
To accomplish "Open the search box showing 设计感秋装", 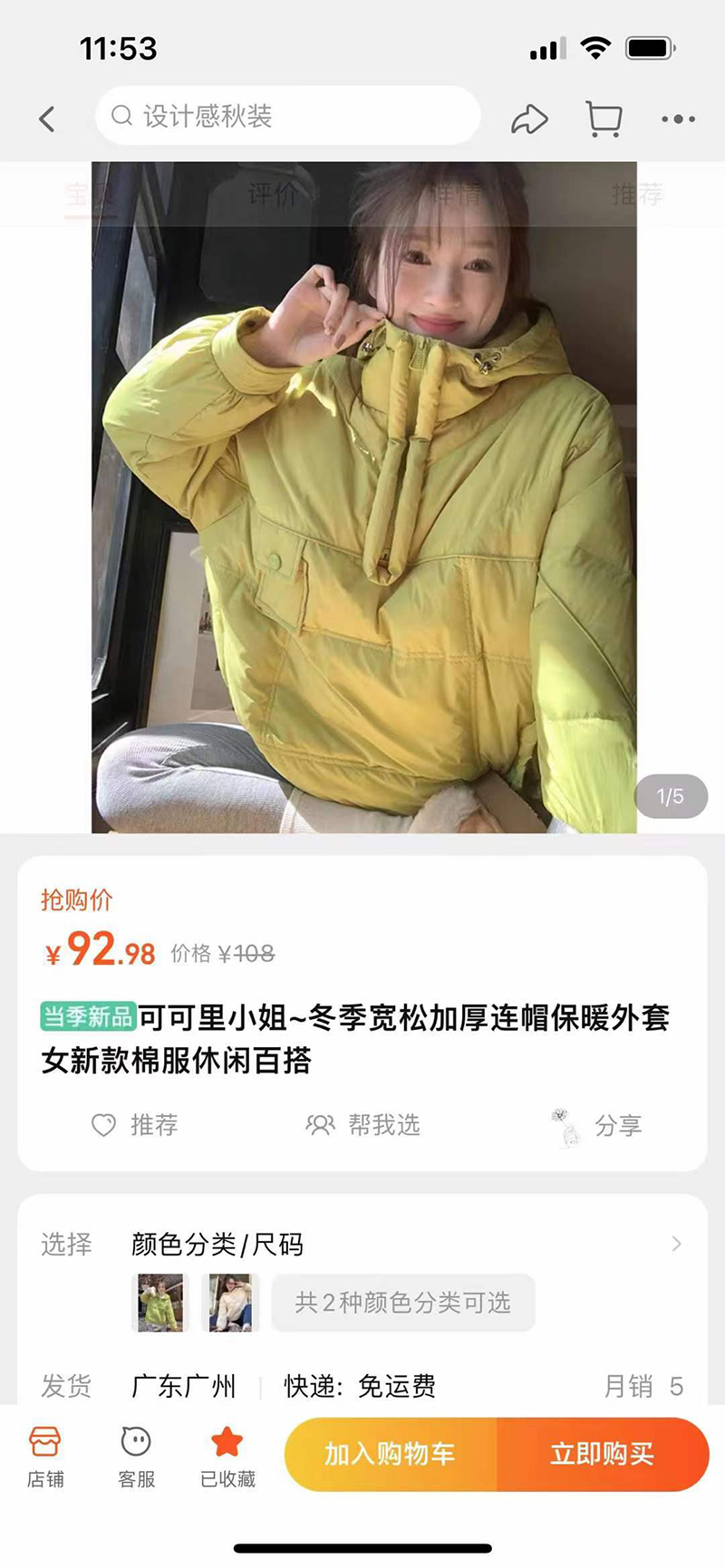I will coord(287,116).
